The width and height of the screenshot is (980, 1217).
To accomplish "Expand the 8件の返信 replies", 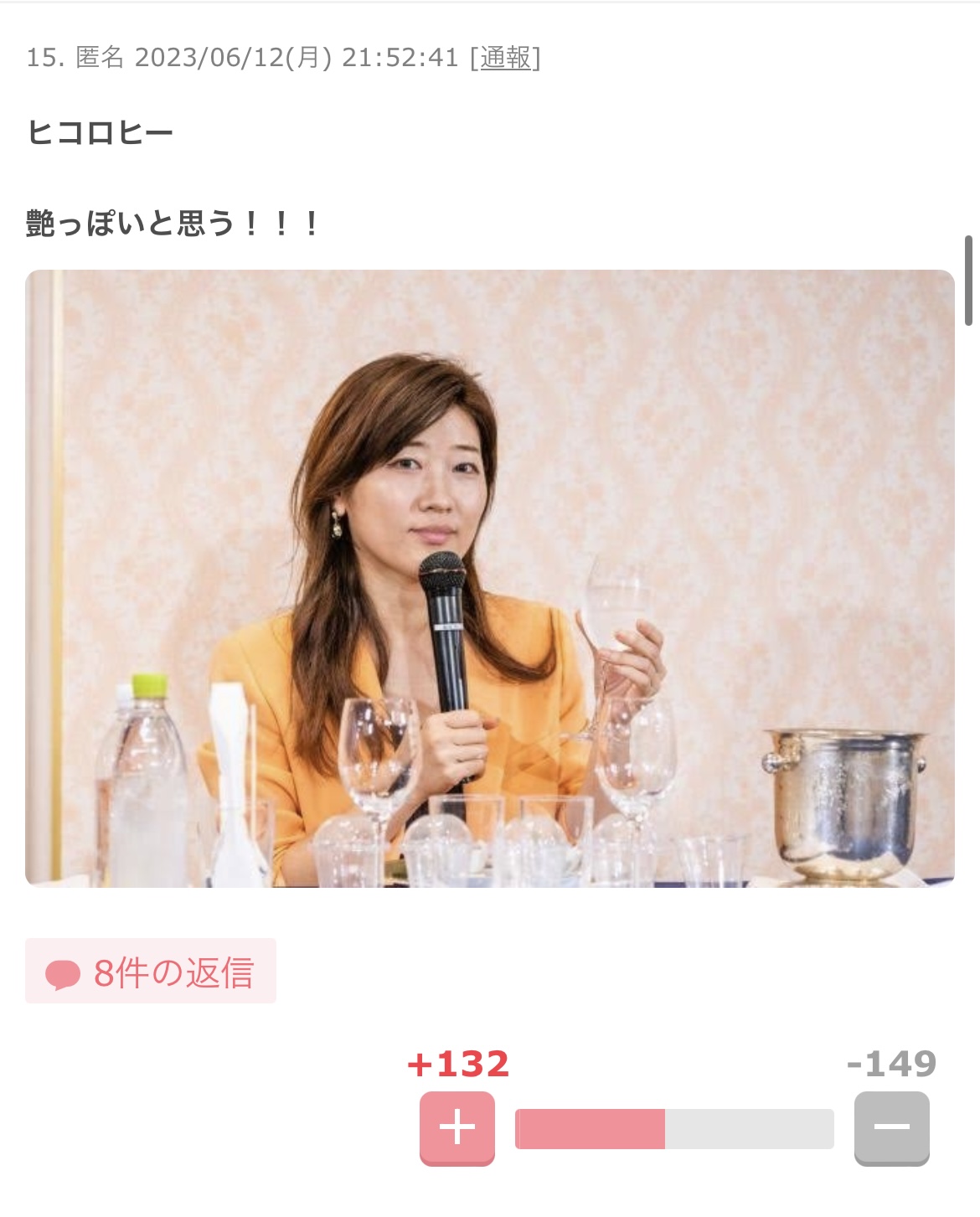I will point(151,972).
